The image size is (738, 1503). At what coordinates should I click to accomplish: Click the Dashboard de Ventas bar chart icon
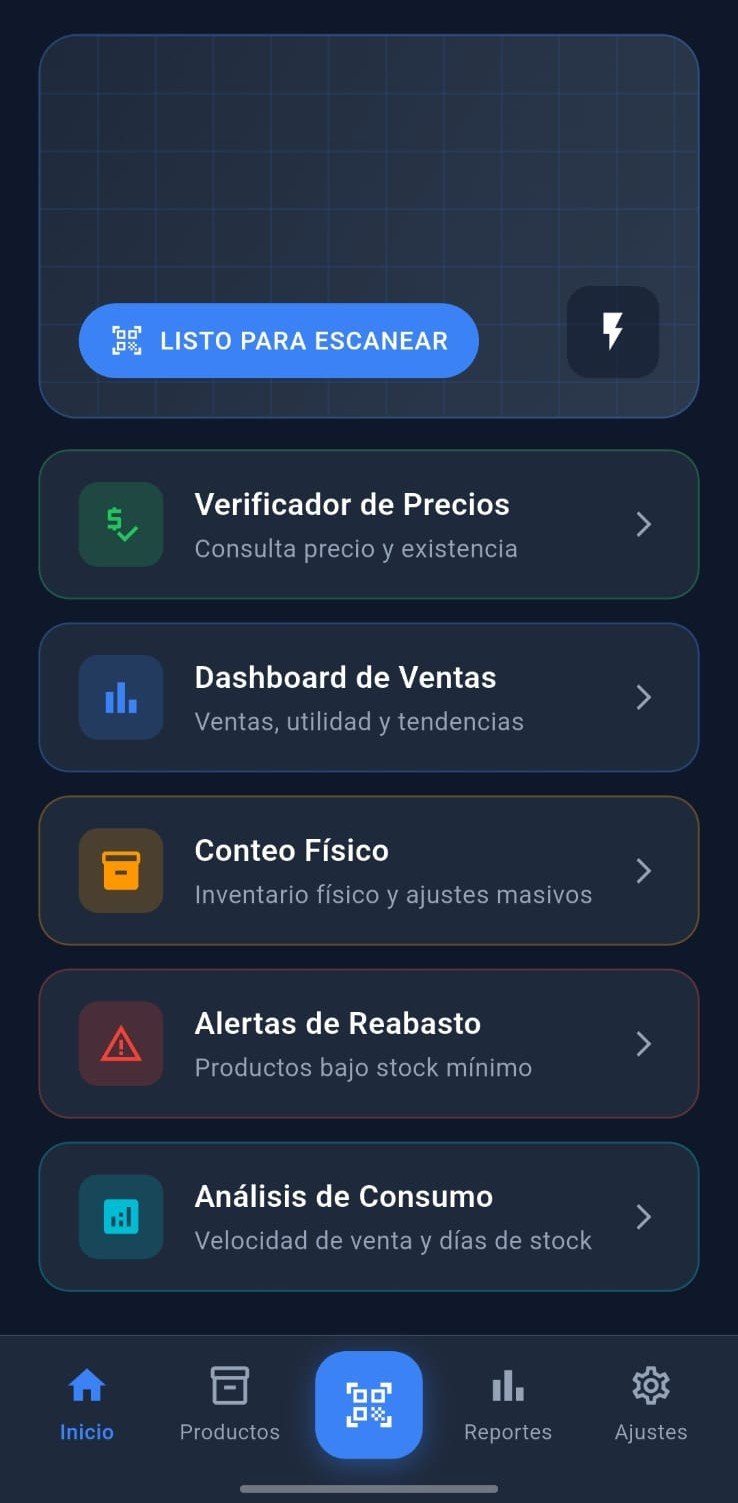120,697
